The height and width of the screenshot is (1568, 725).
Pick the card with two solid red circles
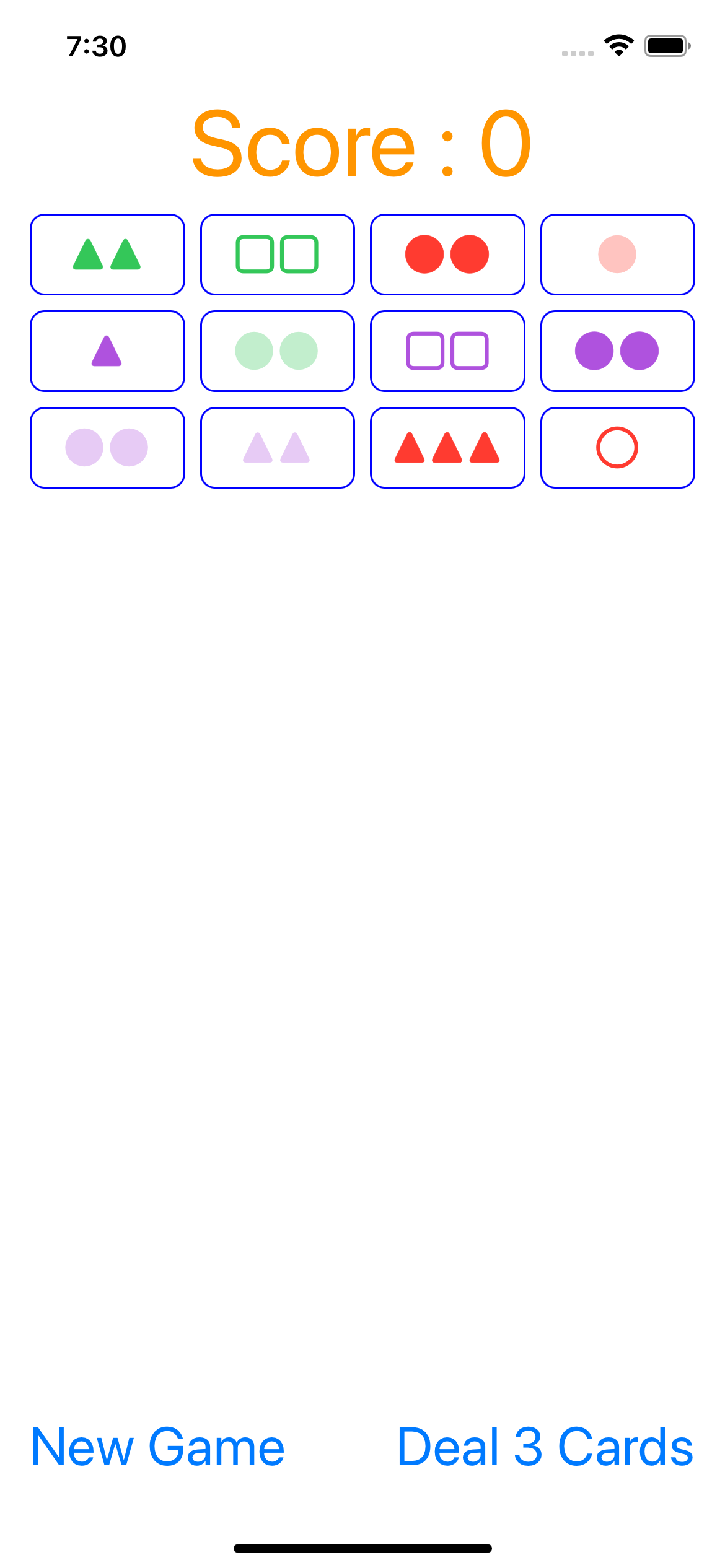[447, 255]
